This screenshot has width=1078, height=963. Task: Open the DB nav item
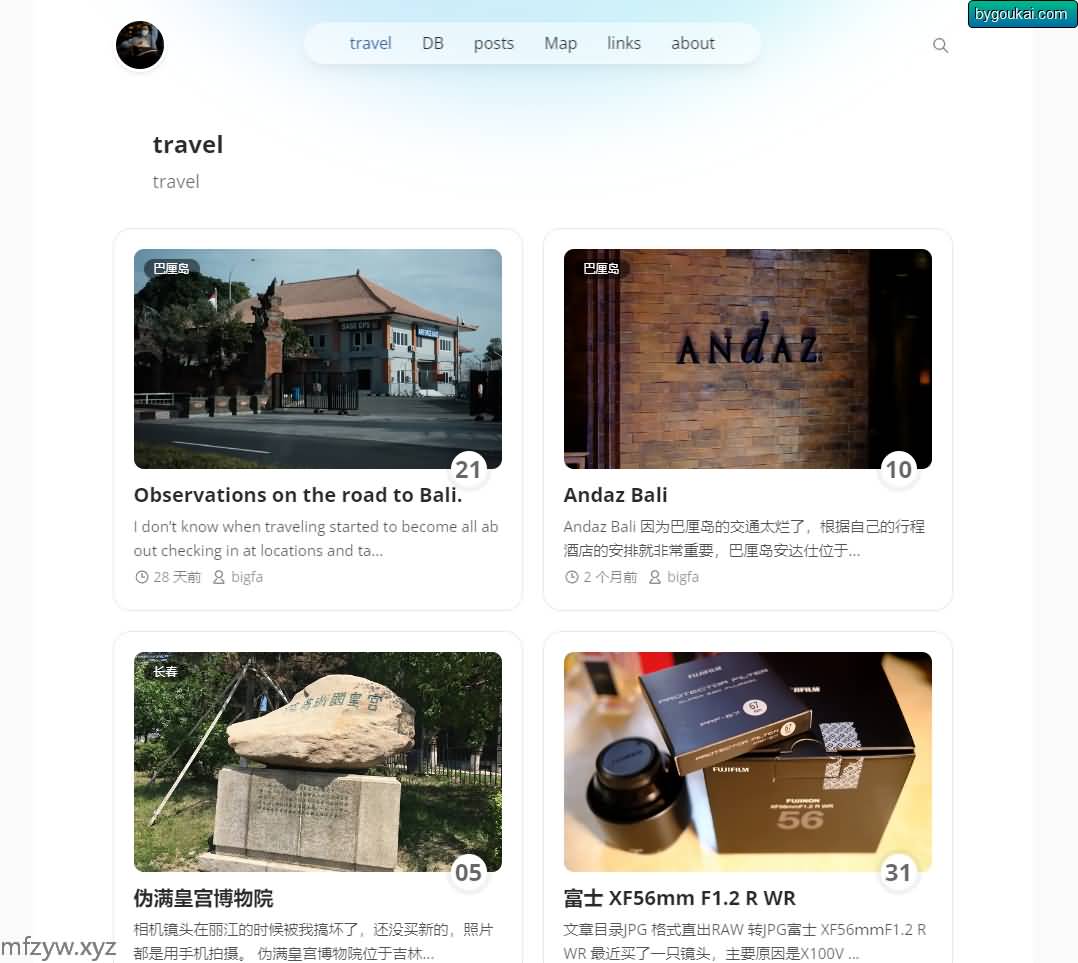pyautogui.click(x=433, y=43)
